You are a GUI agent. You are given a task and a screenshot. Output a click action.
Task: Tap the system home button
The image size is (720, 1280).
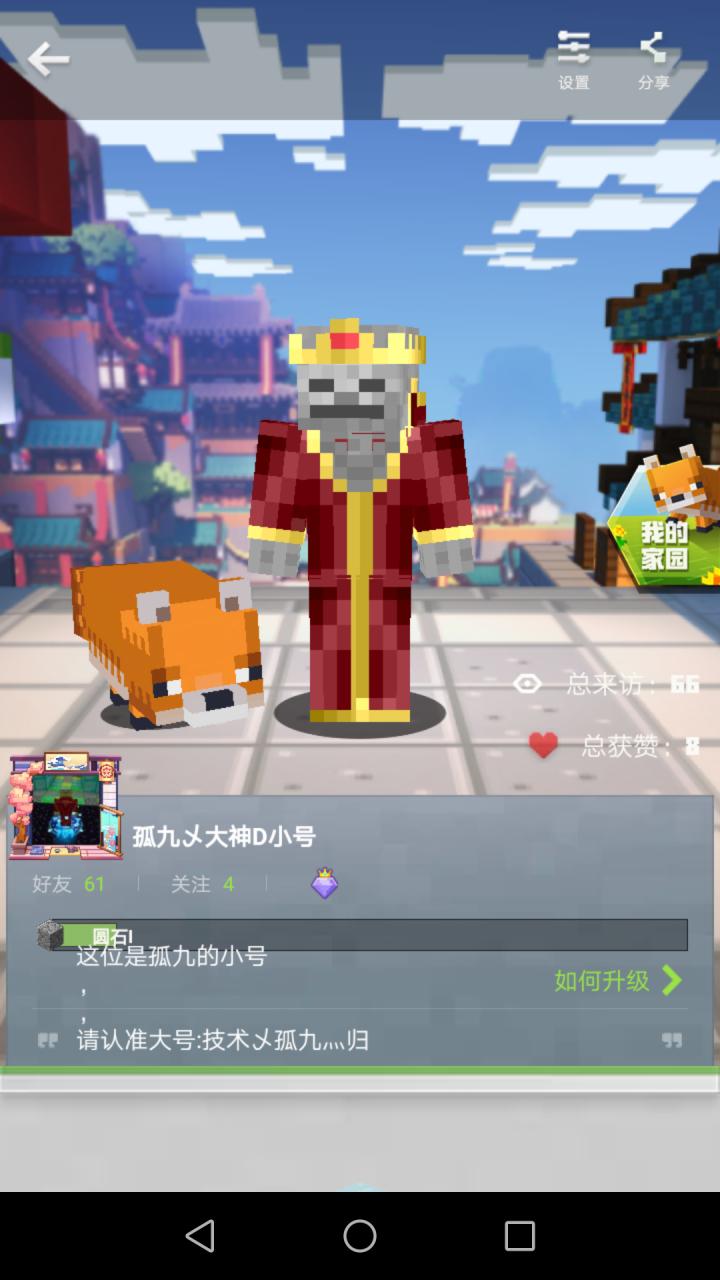coord(360,1236)
